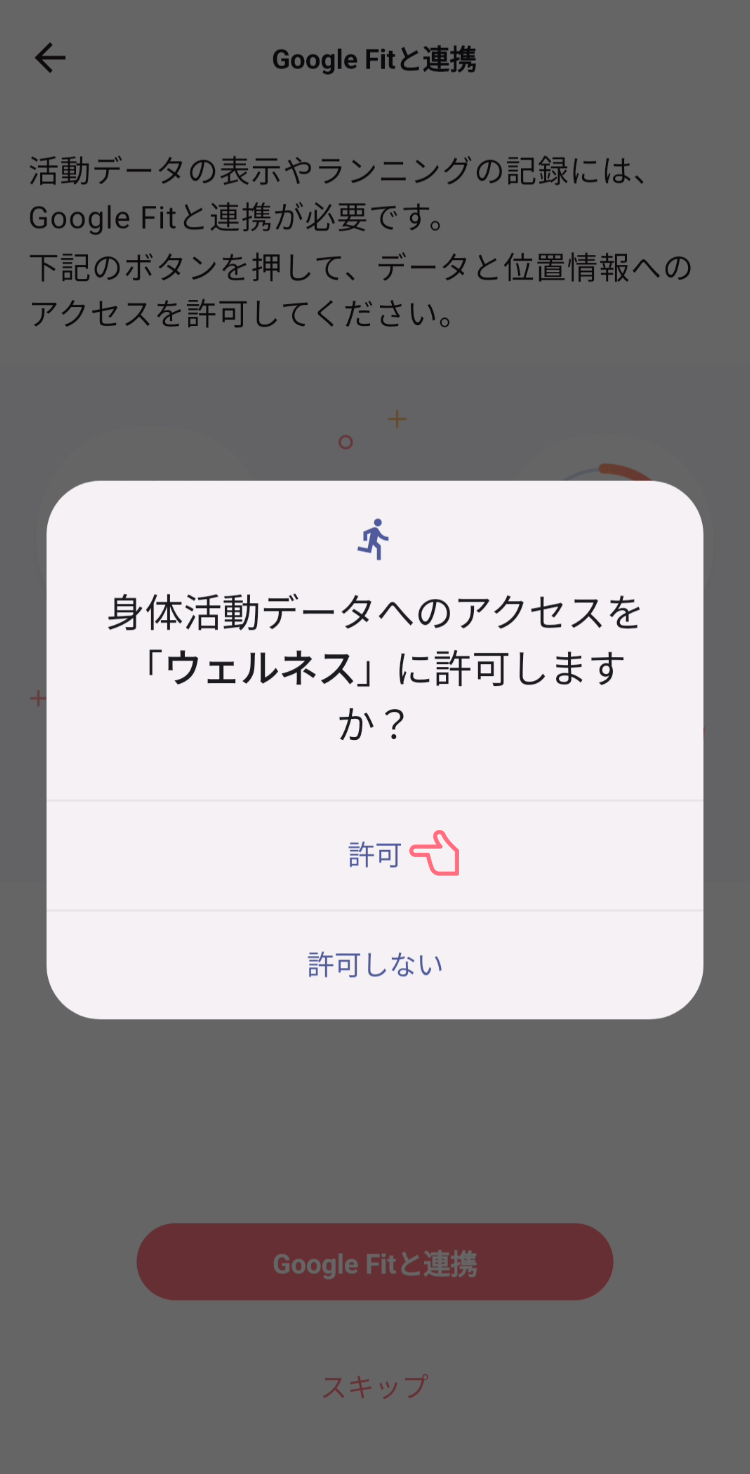The image size is (750, 1474).
Task: Allow physical activity access with 許可
Action: [374, 855]
